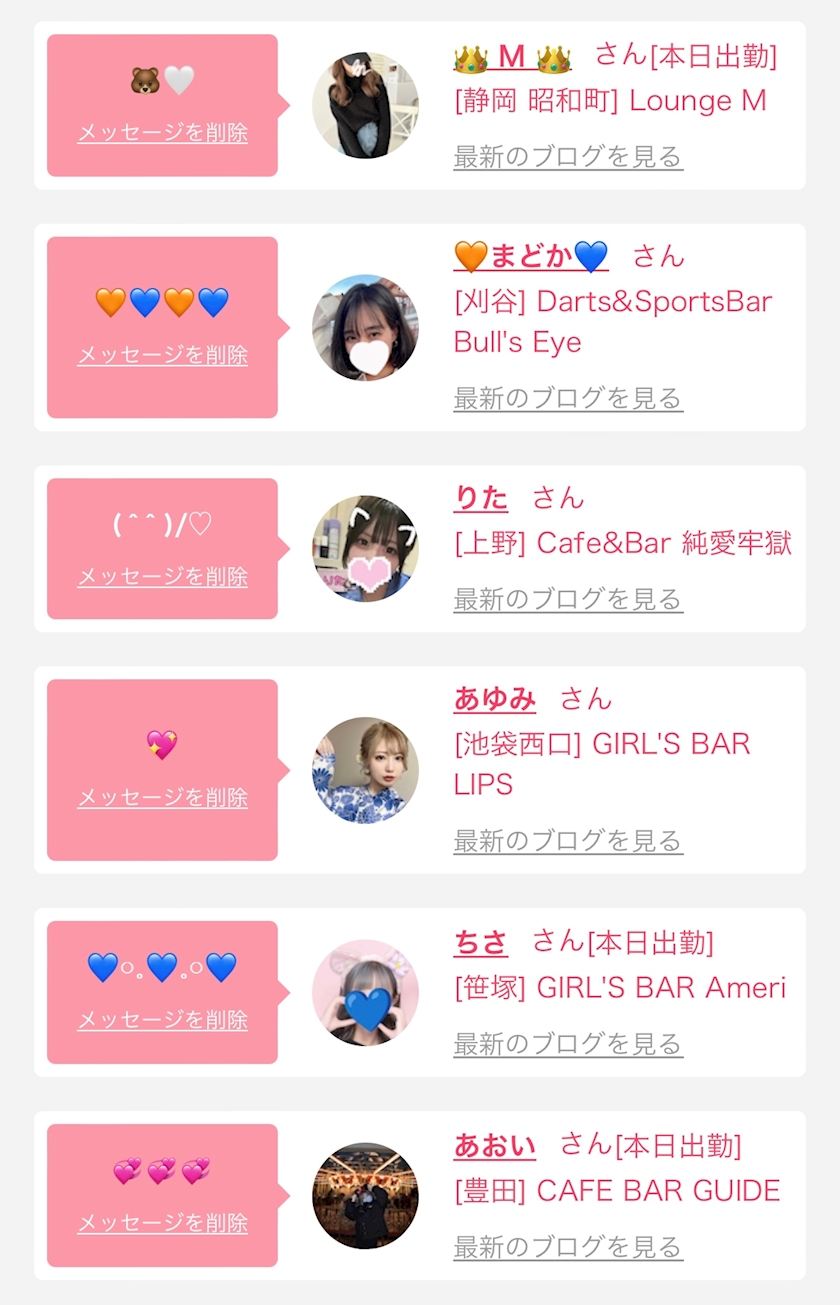Delete the message sent to あゆみ
Image resolution: width=840 pixels, height=1305 pixels.
(x=162, y=798)
